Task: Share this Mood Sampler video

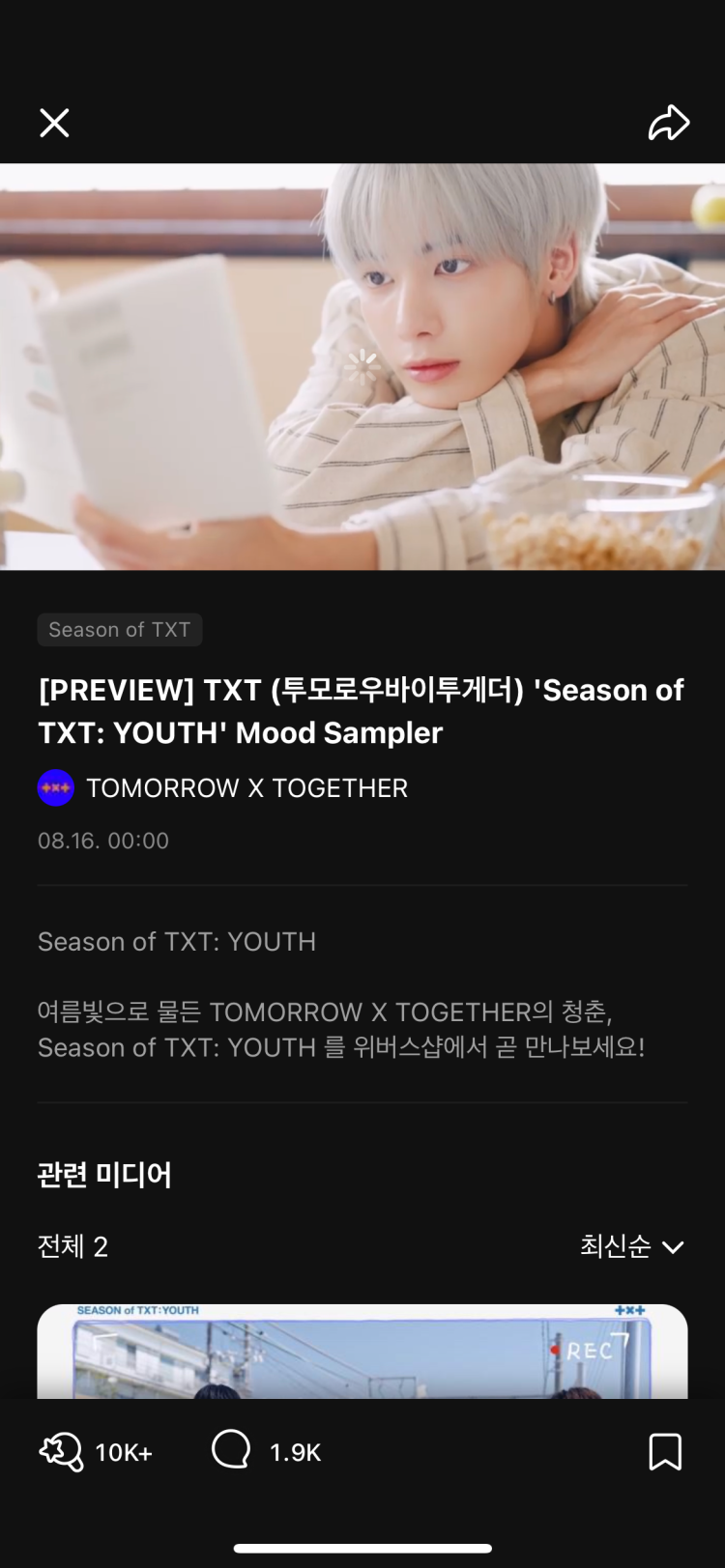Action: 668,123
